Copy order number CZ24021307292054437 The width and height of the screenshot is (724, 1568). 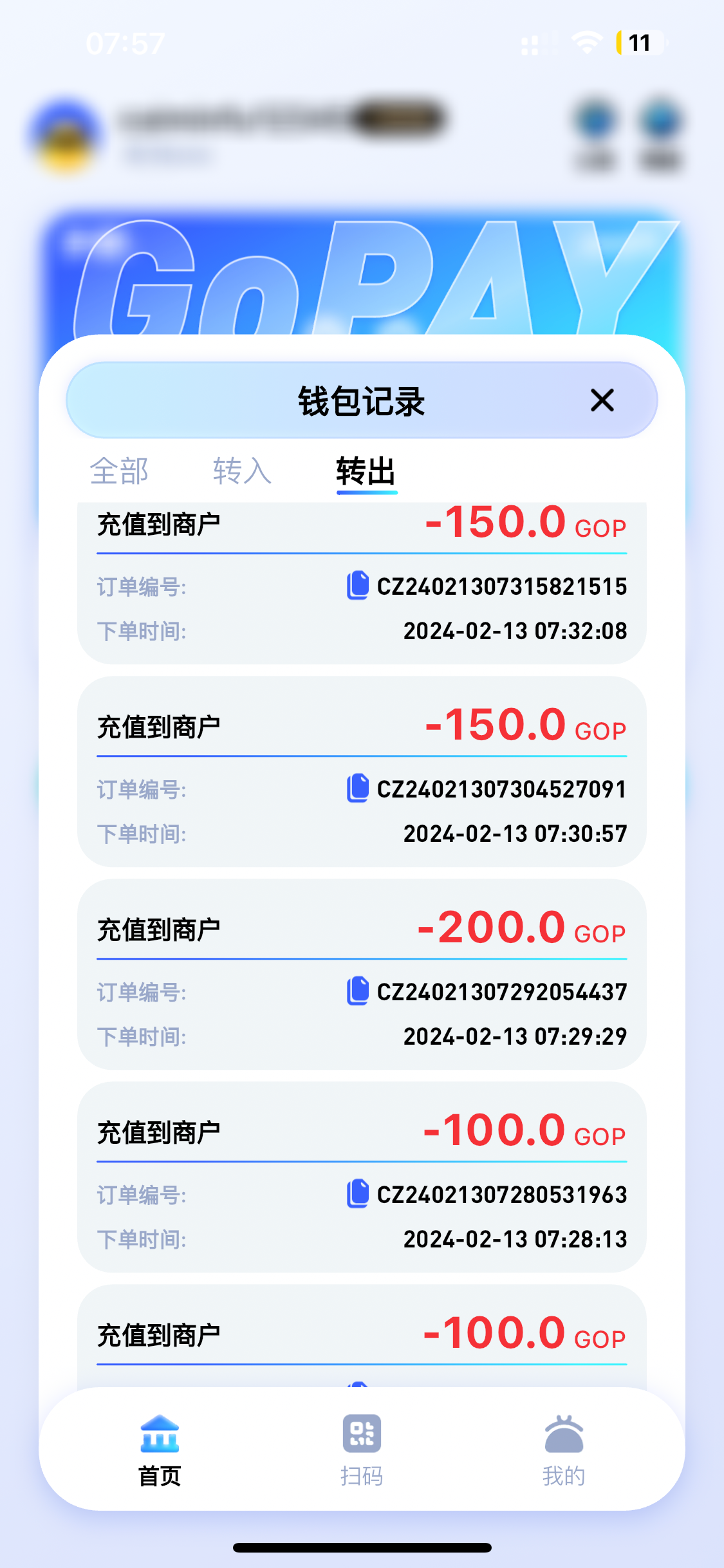click(358, 991)
